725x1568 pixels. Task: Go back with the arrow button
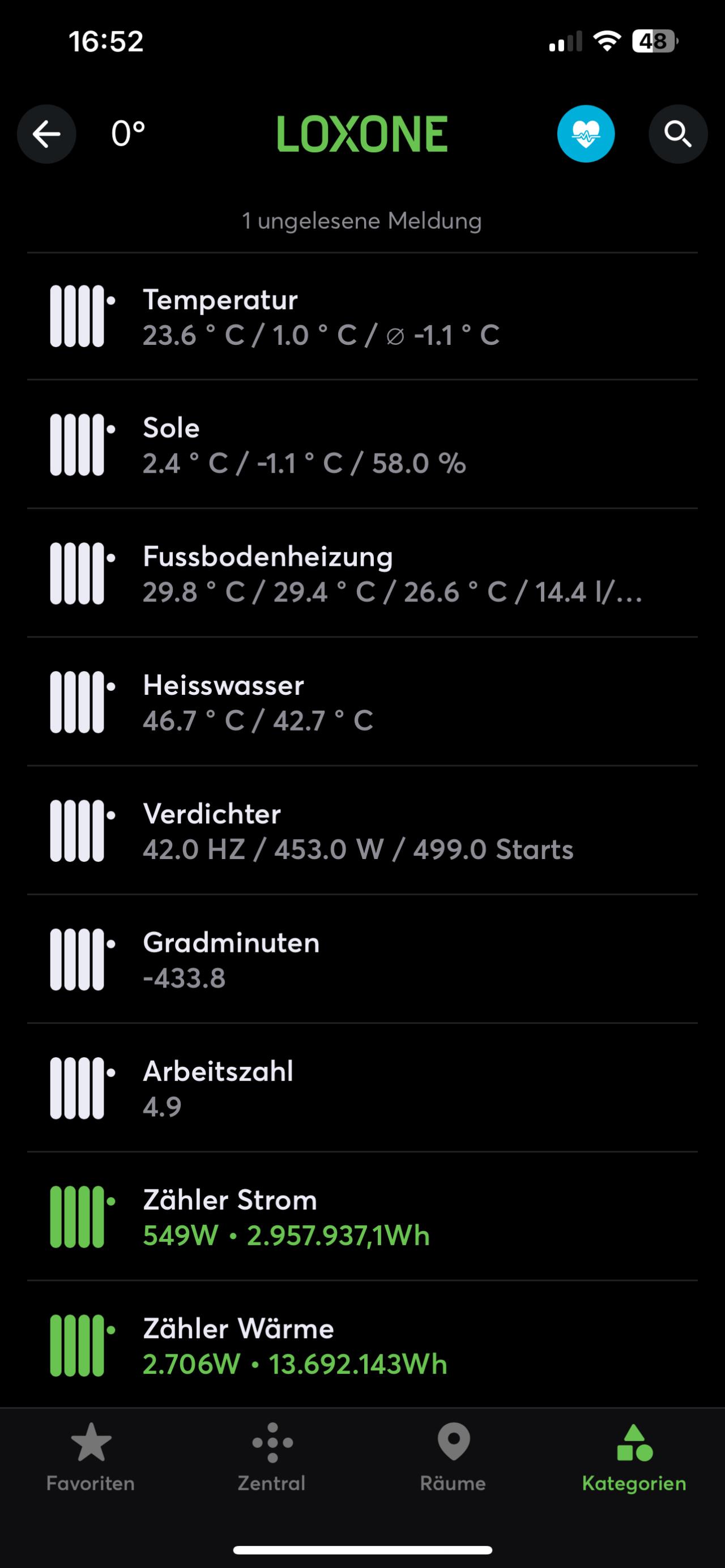[x=46, y=134]
